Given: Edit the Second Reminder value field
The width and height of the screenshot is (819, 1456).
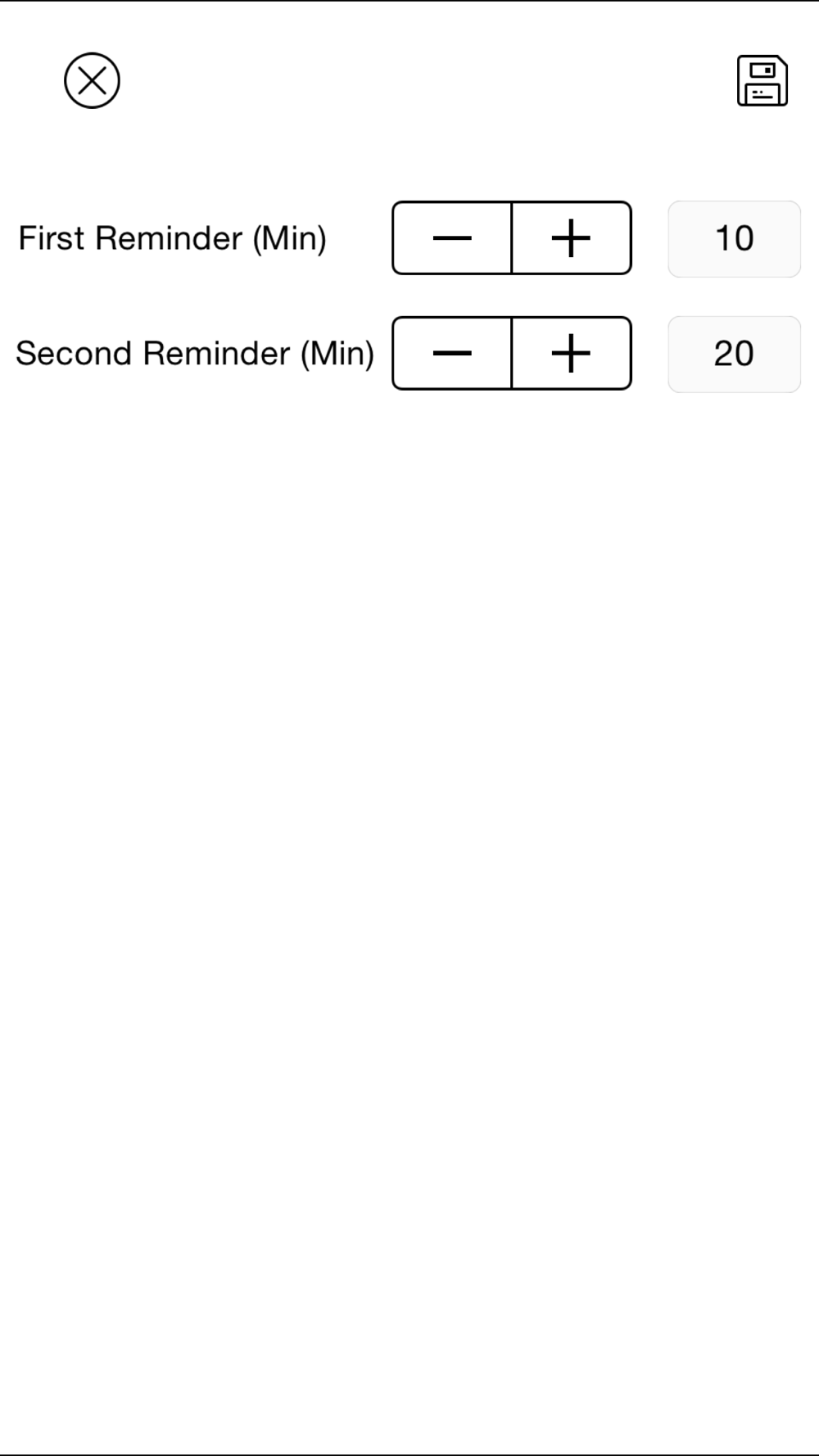Looking at the screenshot, I should pos(735,355).
